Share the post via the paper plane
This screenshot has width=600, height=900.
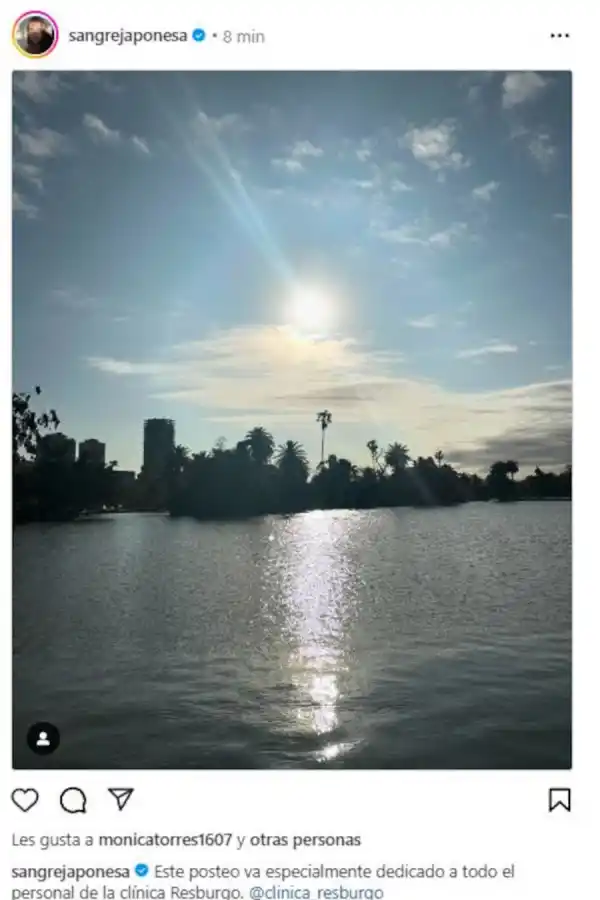[x=121, y=799]
